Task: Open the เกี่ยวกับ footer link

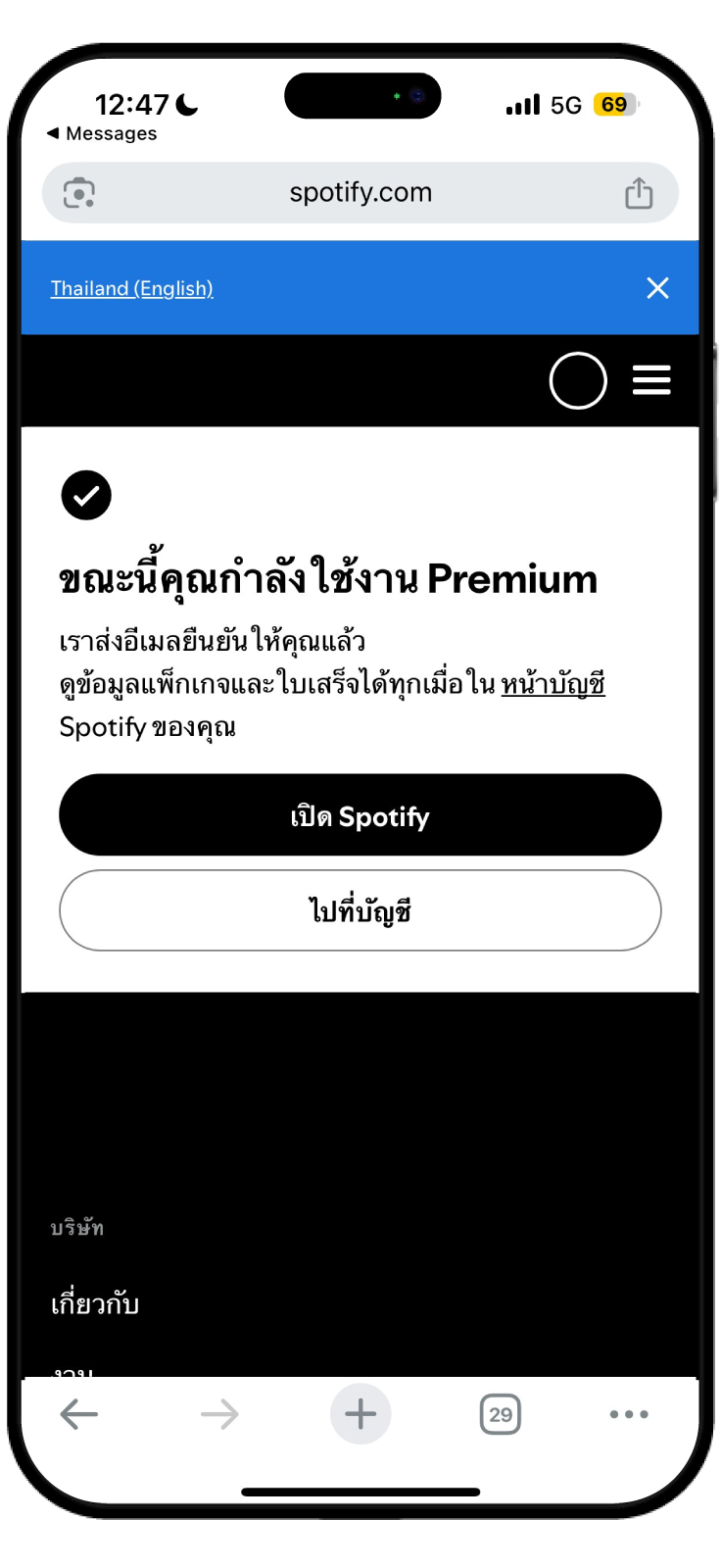Action: [95, 1304]
